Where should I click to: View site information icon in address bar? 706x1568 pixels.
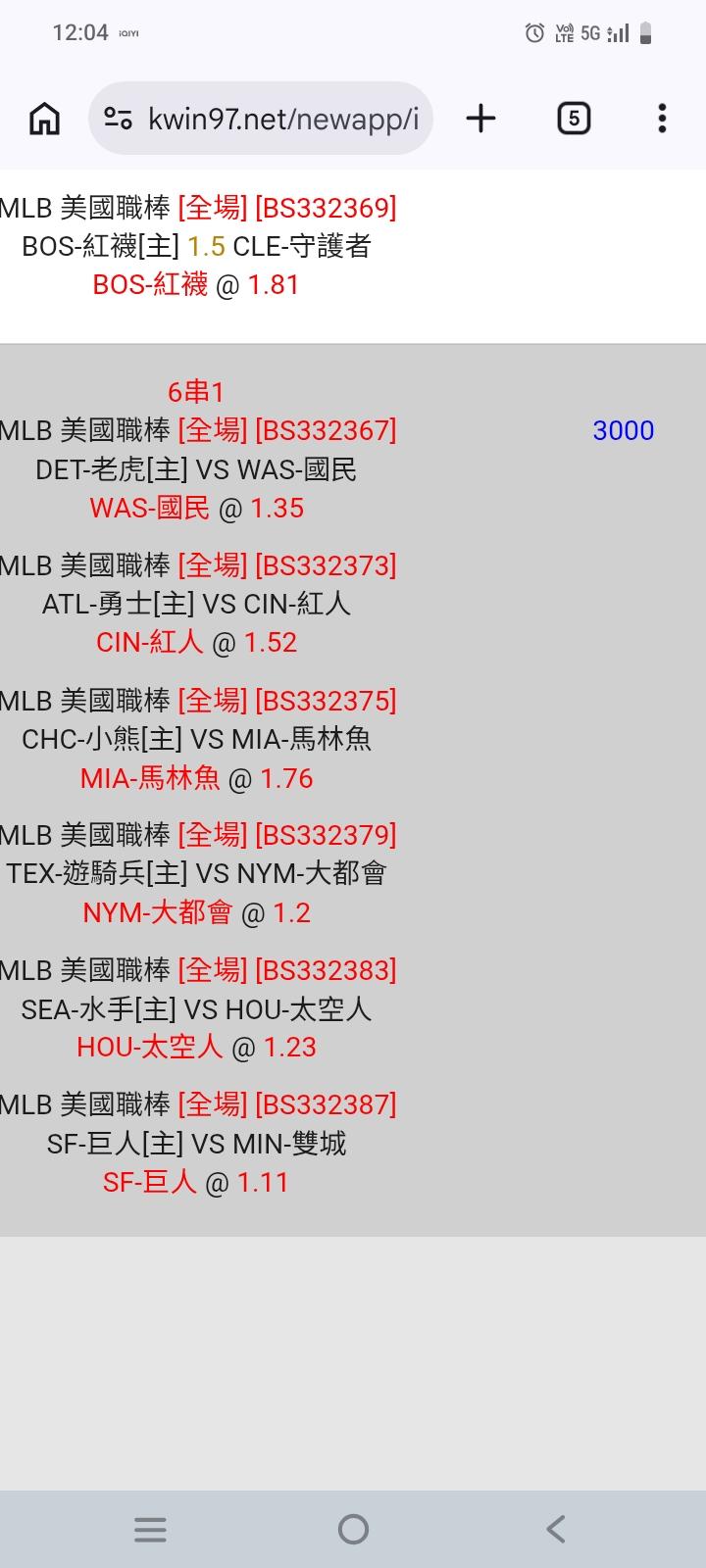[119, 119]
